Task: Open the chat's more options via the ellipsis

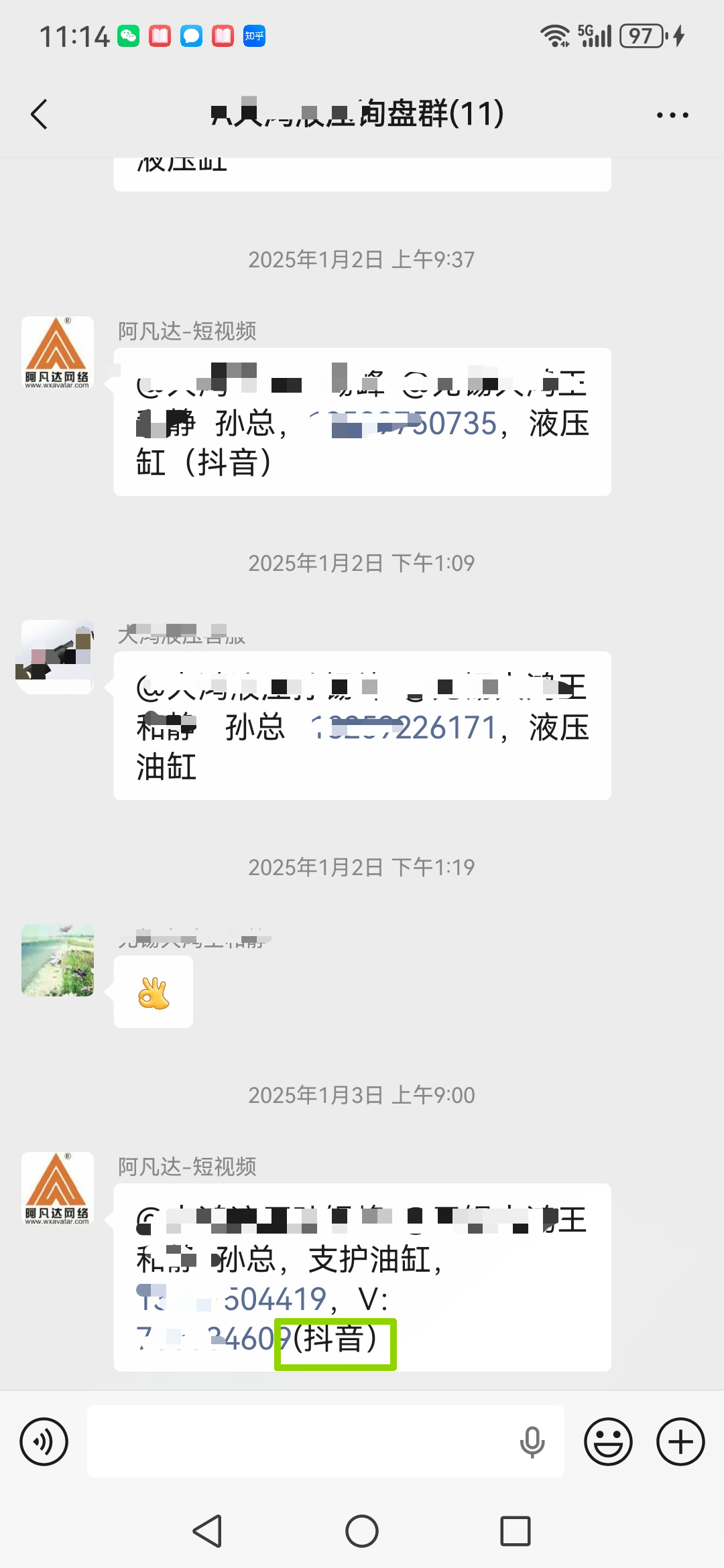Action: click(672, 114)
